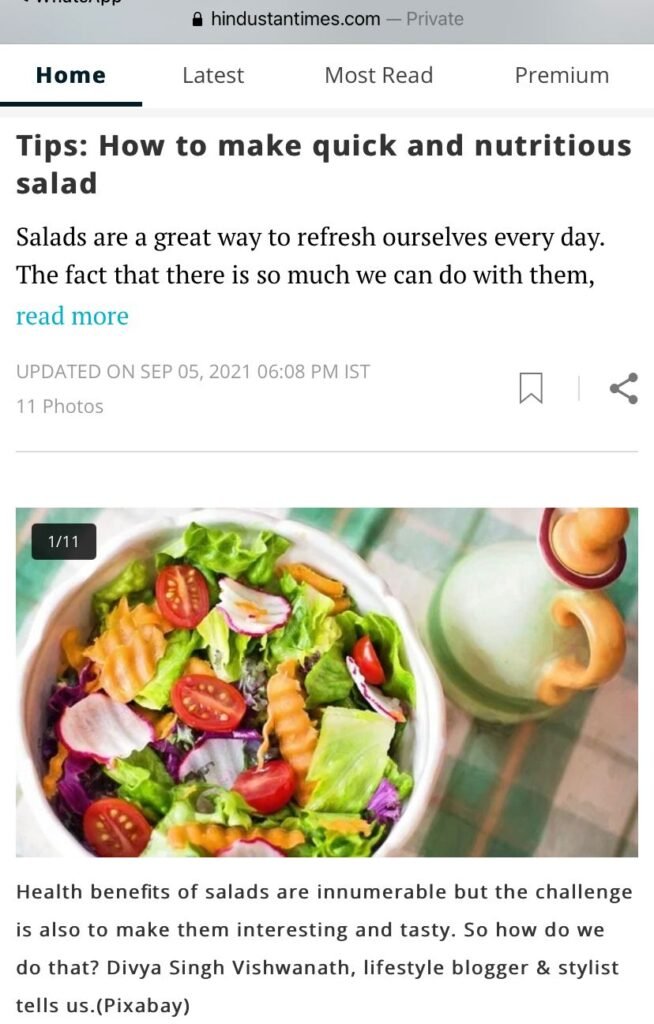The width and height of the screenshot is (654, 1024).
Task: Select the Premium tab
Action: (561, 76)
